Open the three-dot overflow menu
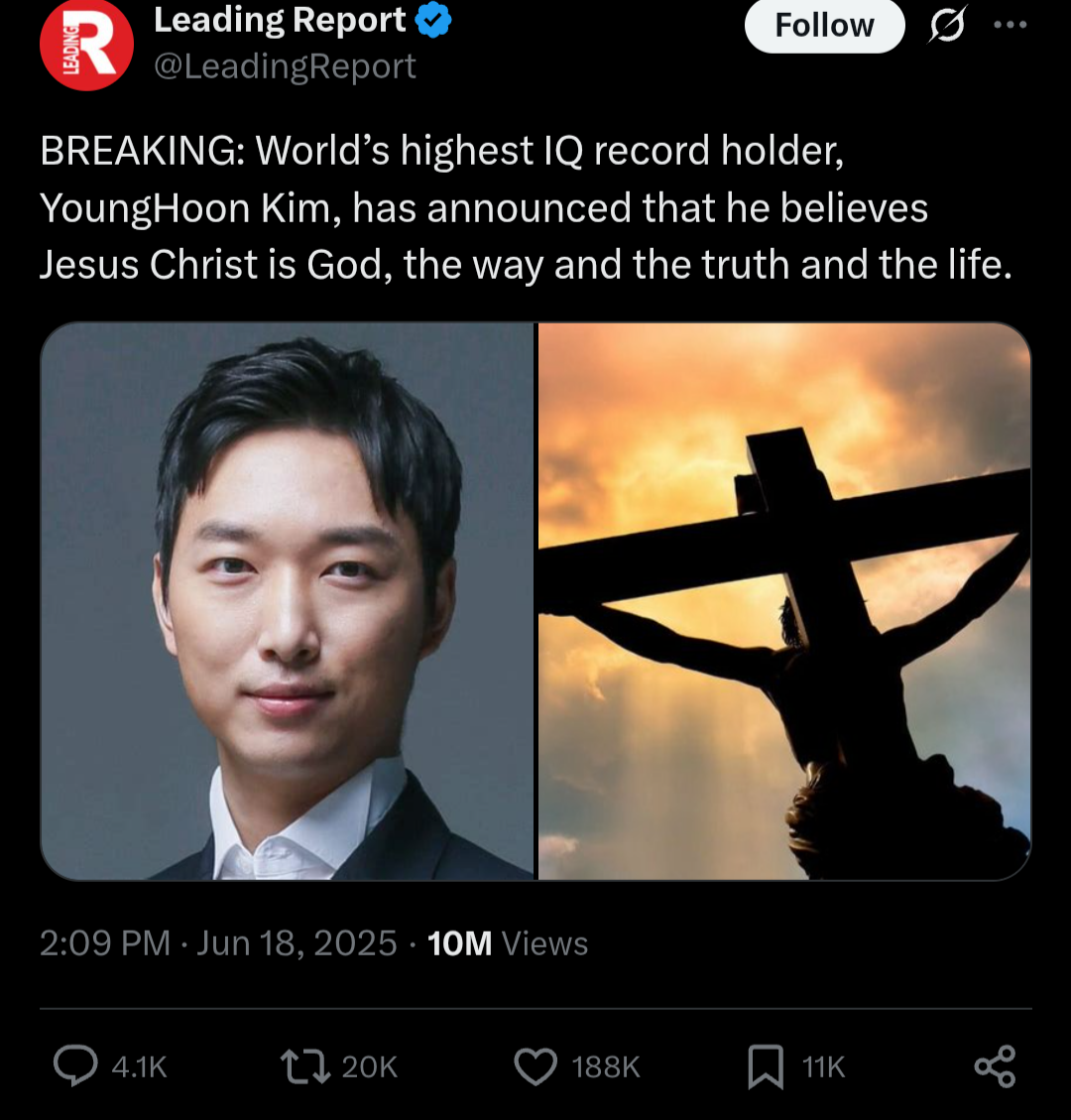The image size is (1071, 1120). tap(1010, 26)
